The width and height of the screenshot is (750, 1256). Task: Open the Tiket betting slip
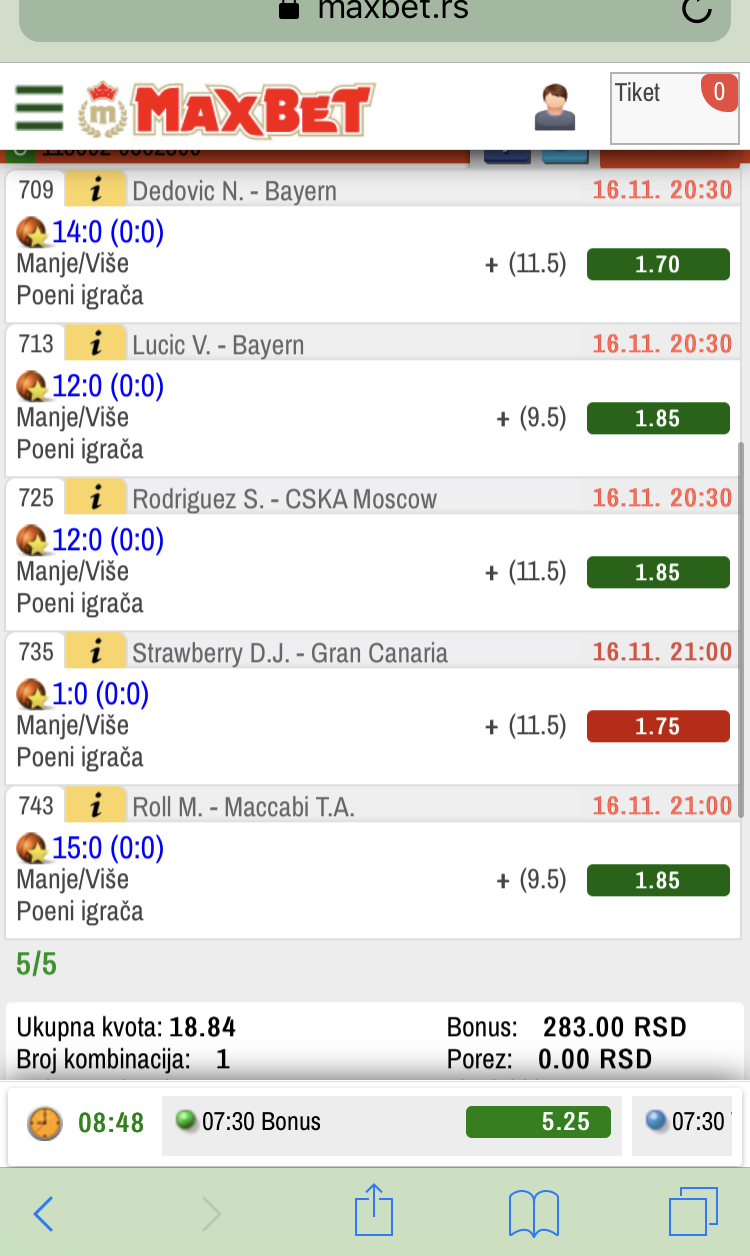click(x=675, y=108)
